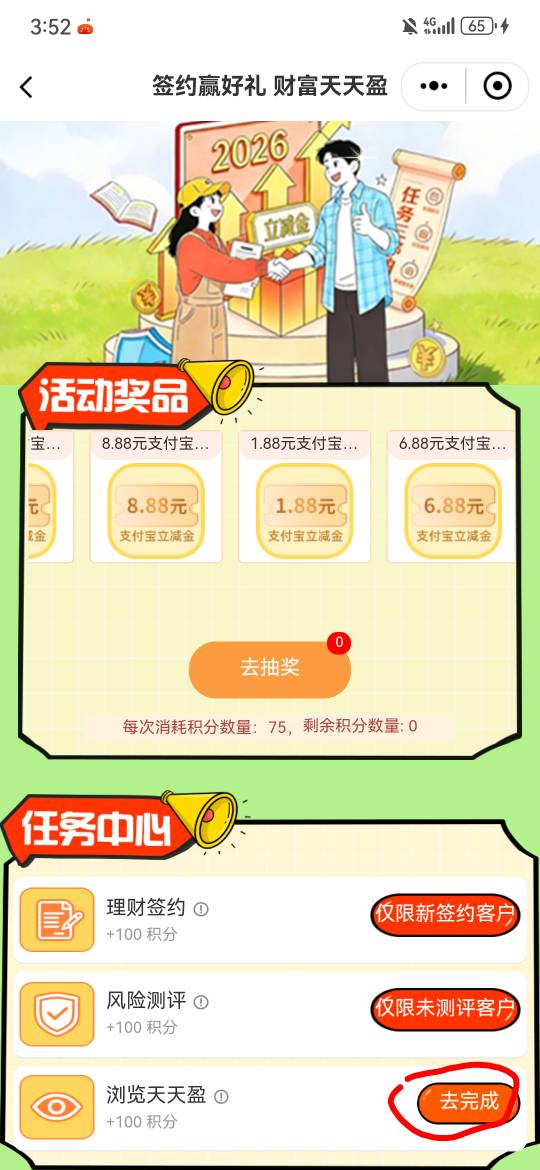Tap the 仅限未测评客户 button
The image size is (540, 1170).
(x=445, y=1009)
